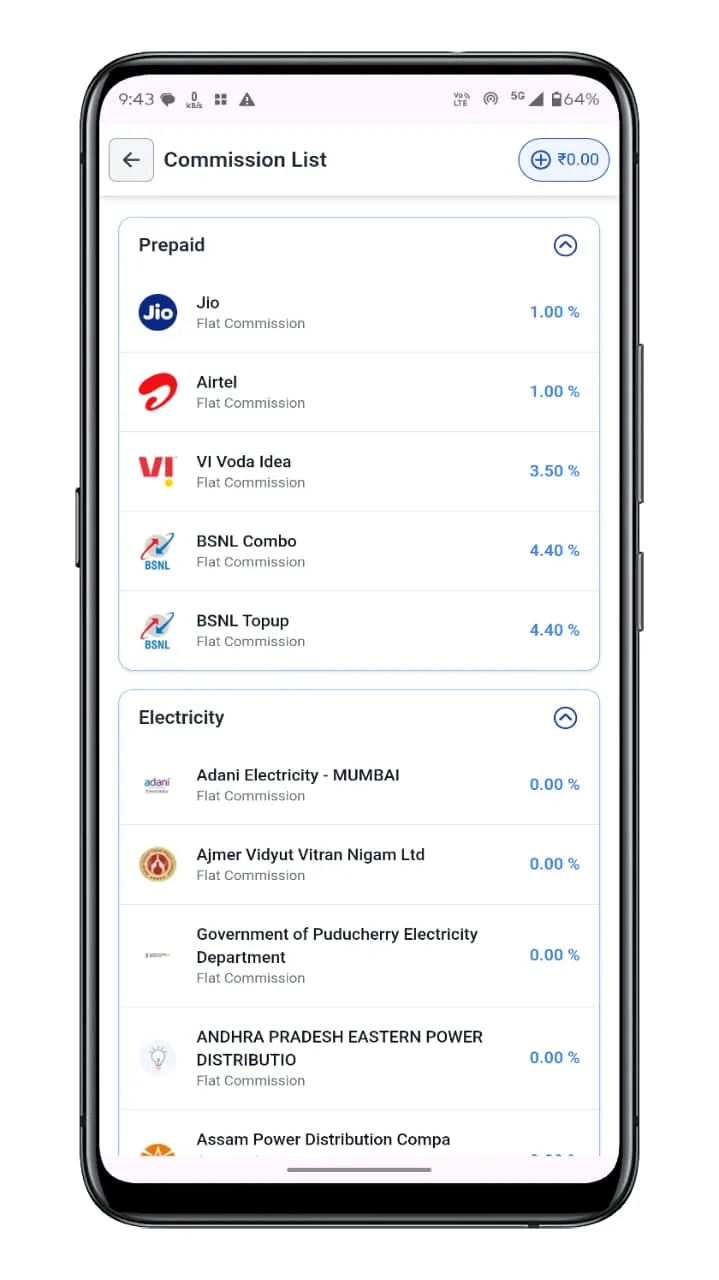The width and height of the screenshot is (719, 1280).
Task: Open Adani Electricity - MUMBAI row
Action: point(358,785)
